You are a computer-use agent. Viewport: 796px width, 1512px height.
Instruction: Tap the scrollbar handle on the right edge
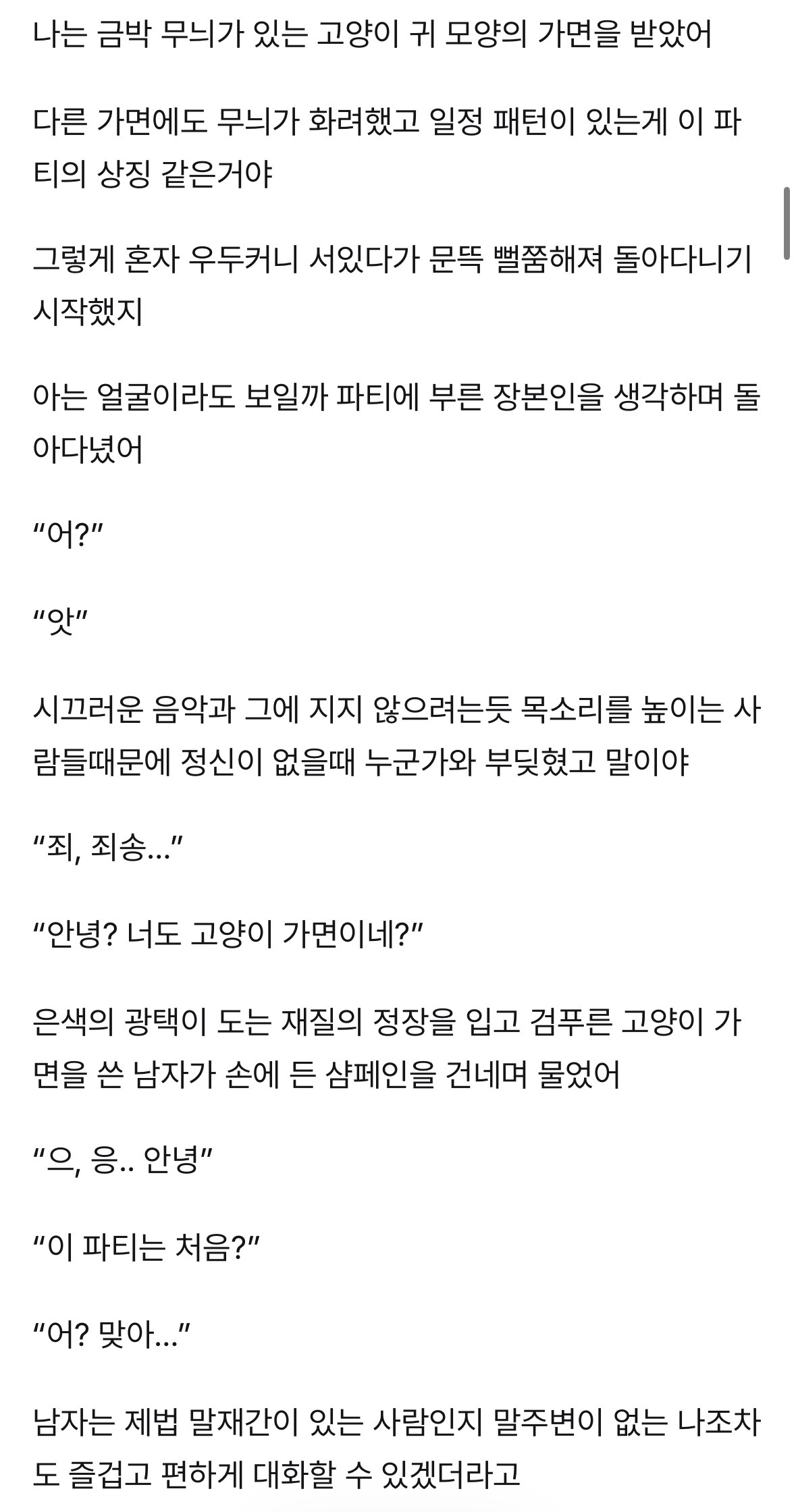point(787,223)
